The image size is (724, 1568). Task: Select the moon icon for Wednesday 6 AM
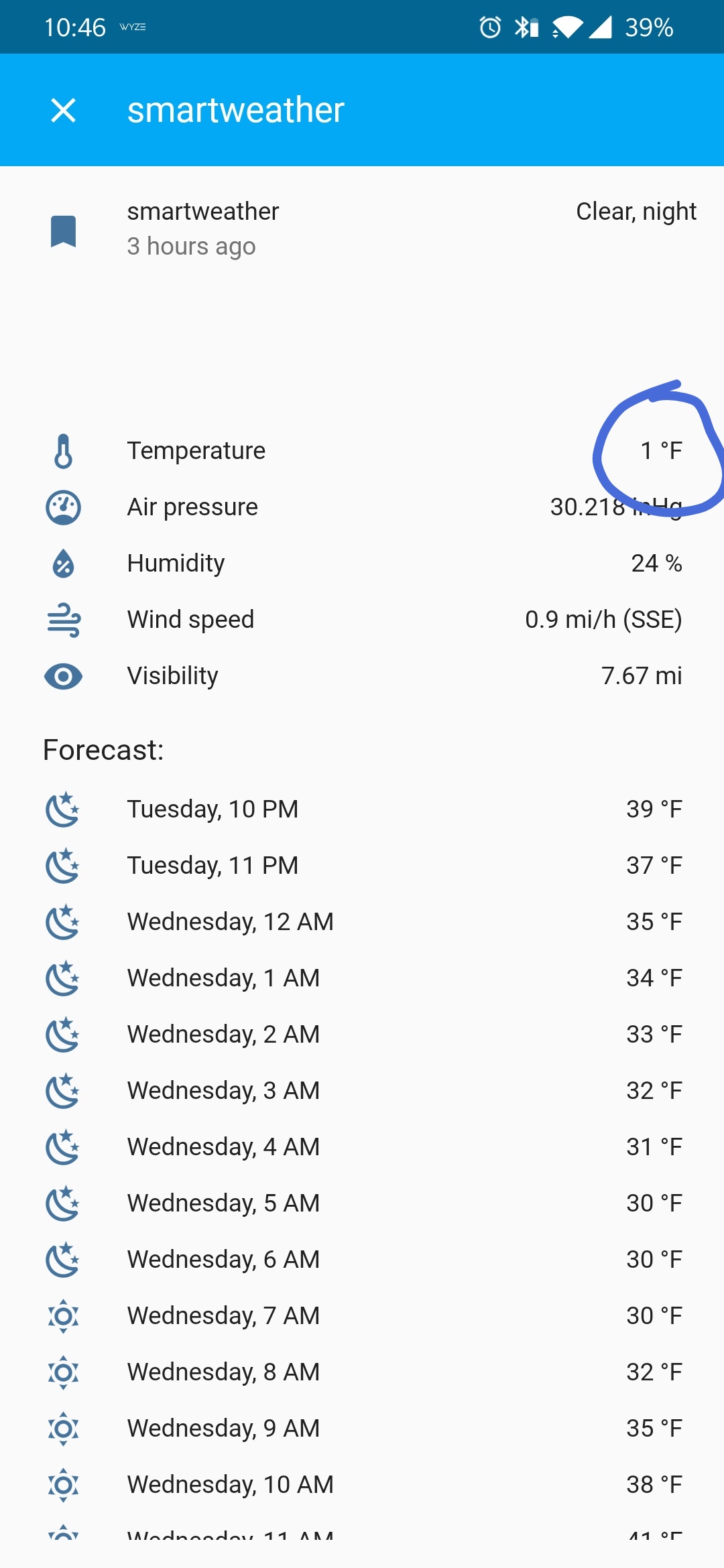click(63, 1259)
